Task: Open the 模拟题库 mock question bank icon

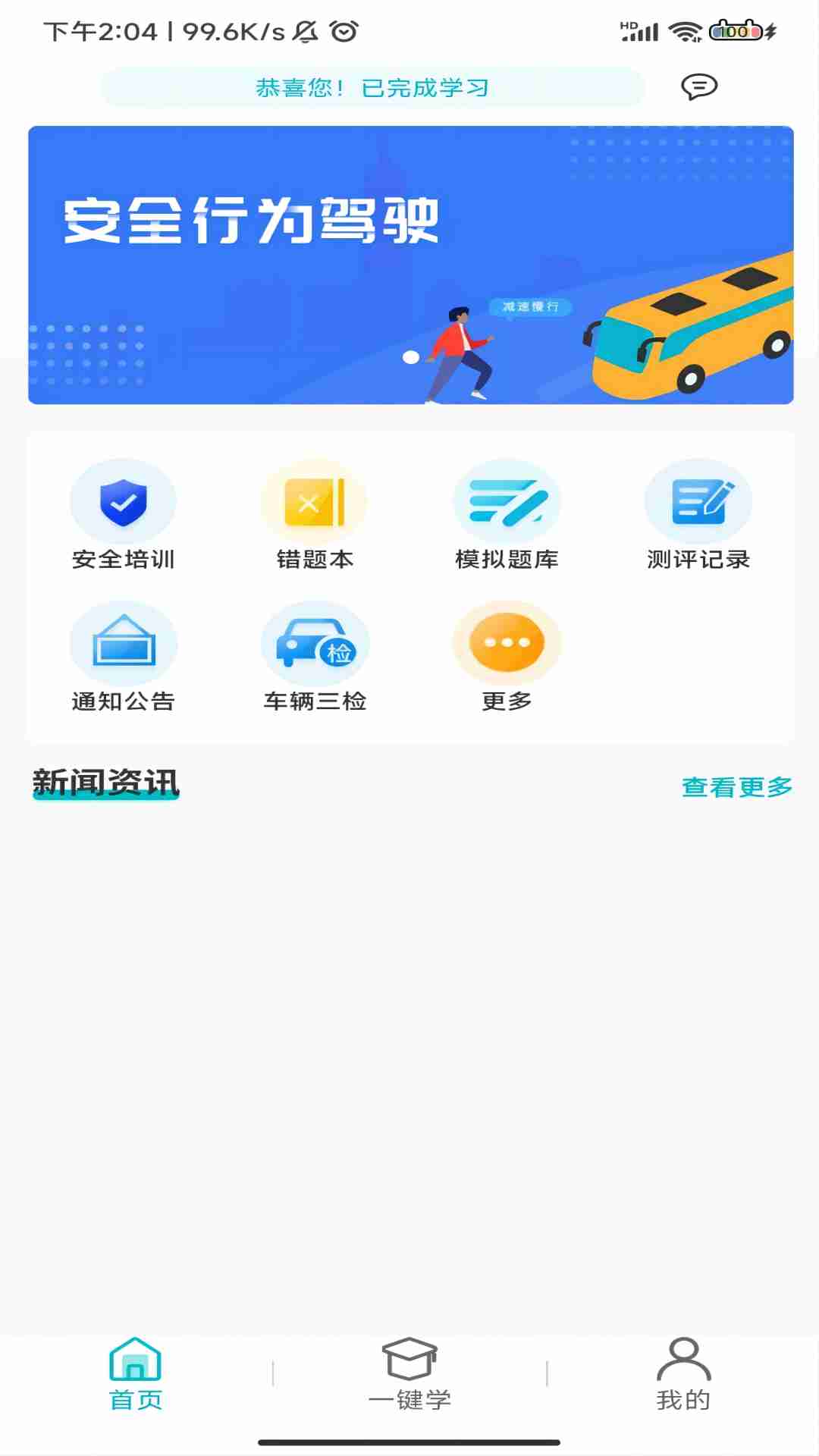Action: click(x=507, y=514)
